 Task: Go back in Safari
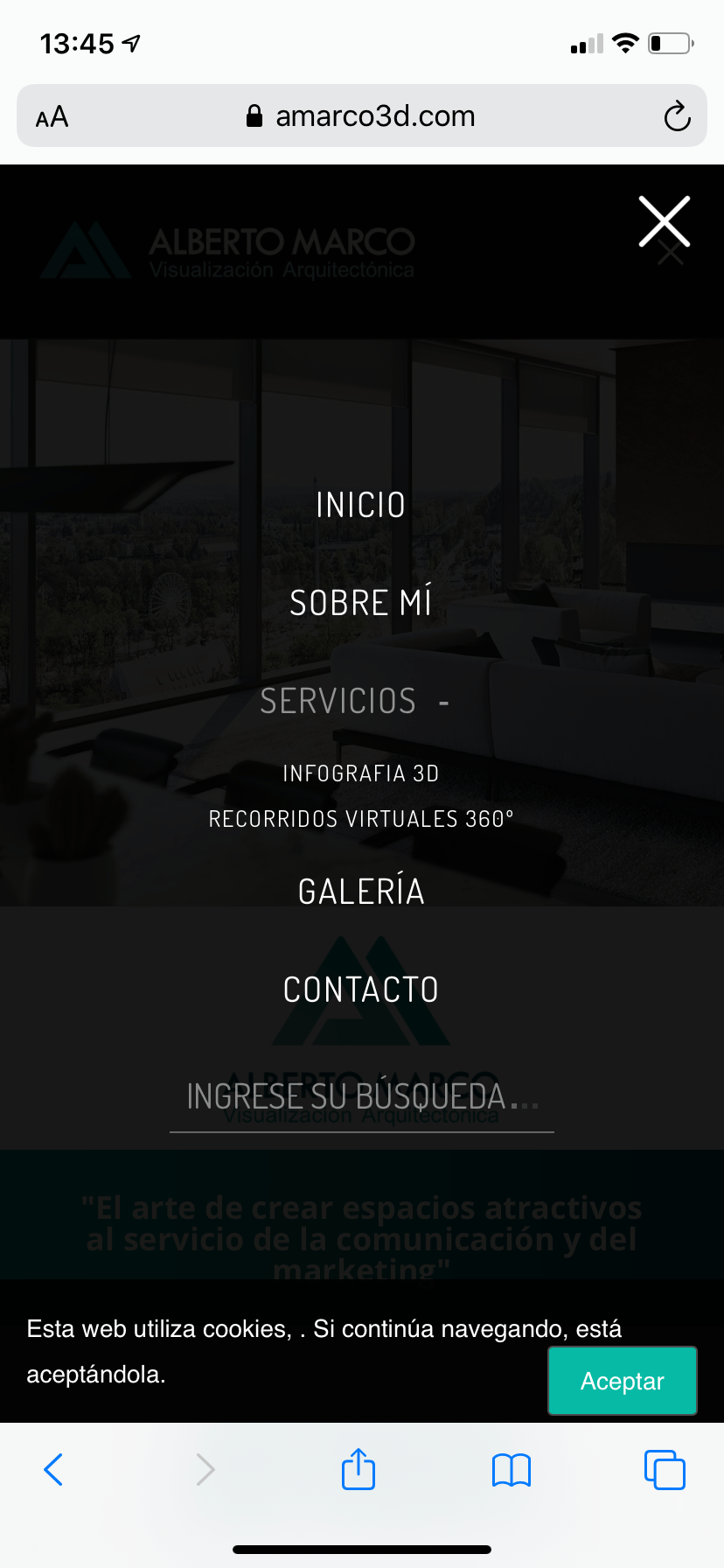point(53,1469)
